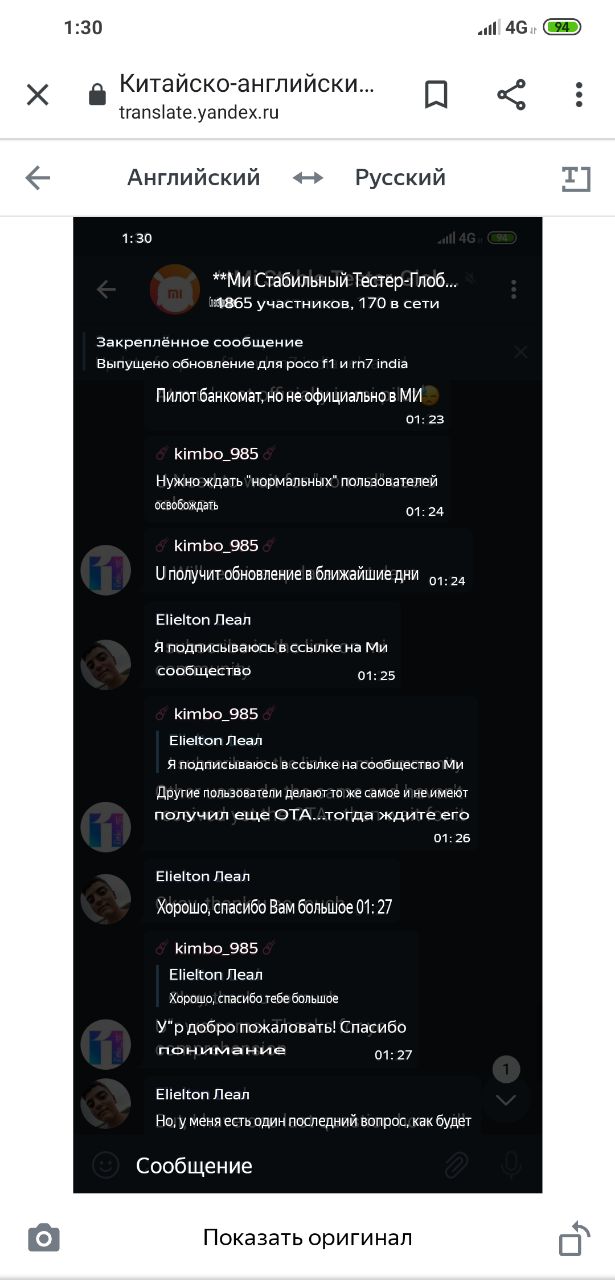Share the page link

point(511,95)
